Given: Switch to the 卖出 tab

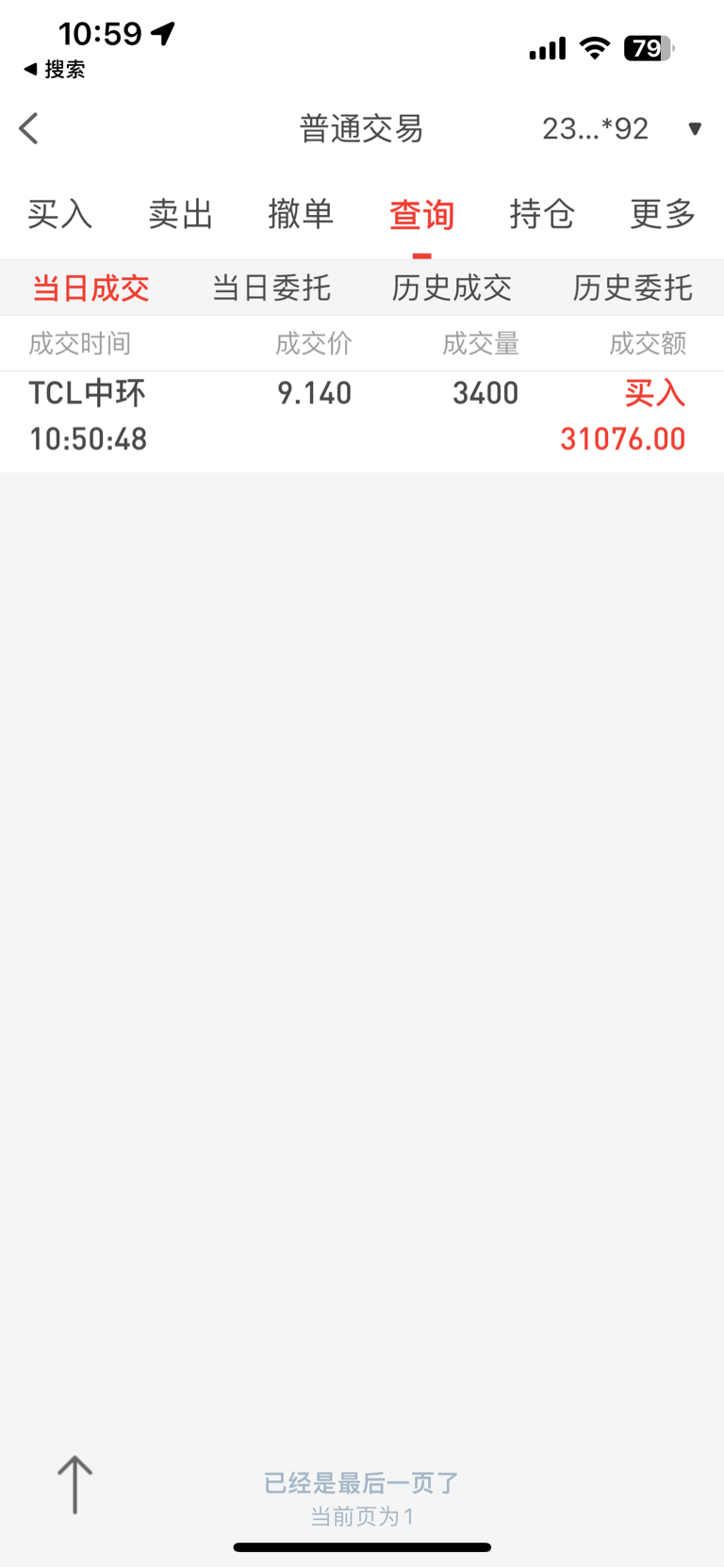Looking at the screenshot, I should coord(181,215).
